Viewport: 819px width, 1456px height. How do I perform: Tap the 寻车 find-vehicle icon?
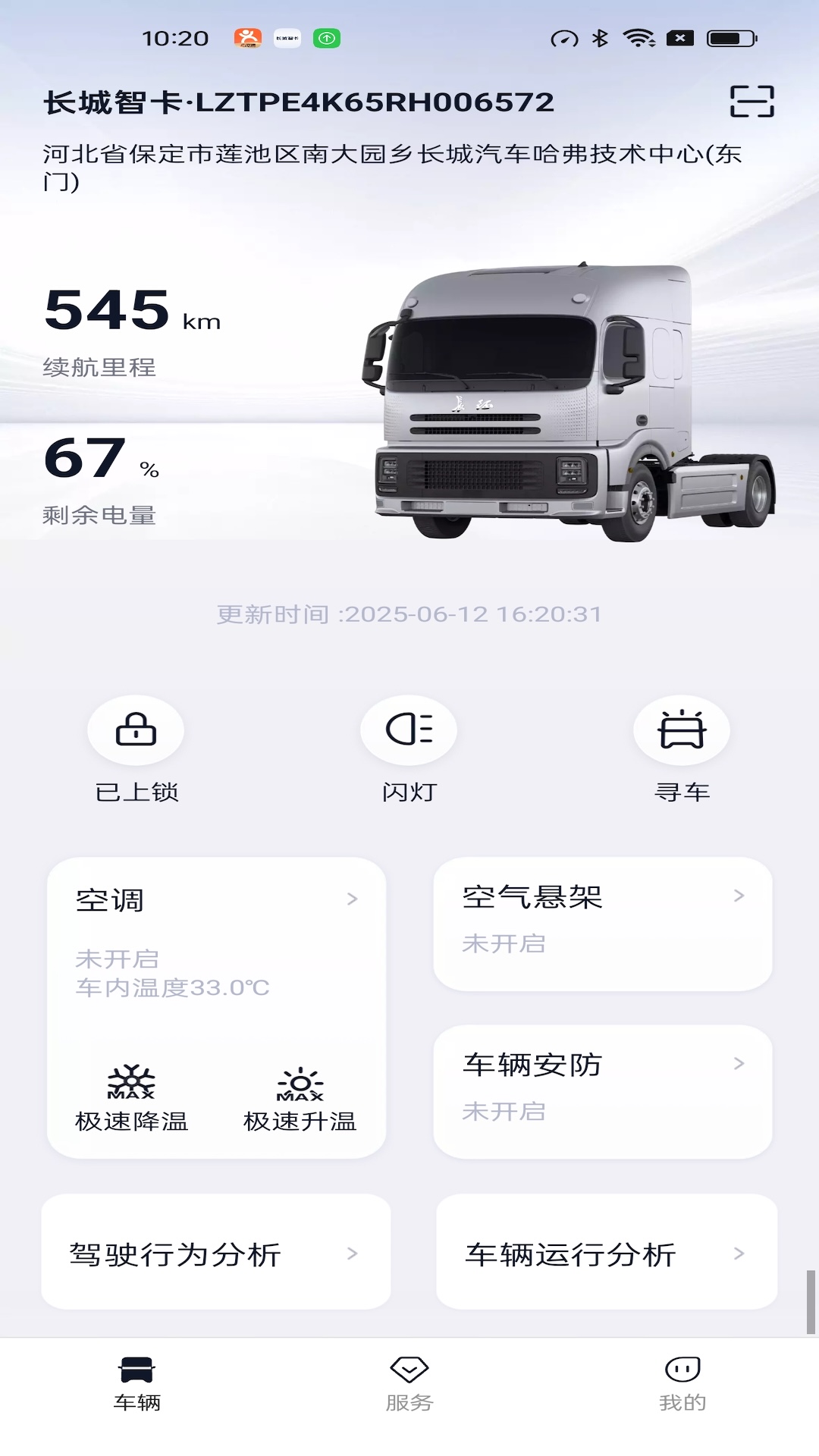click(x=683, y=730)
